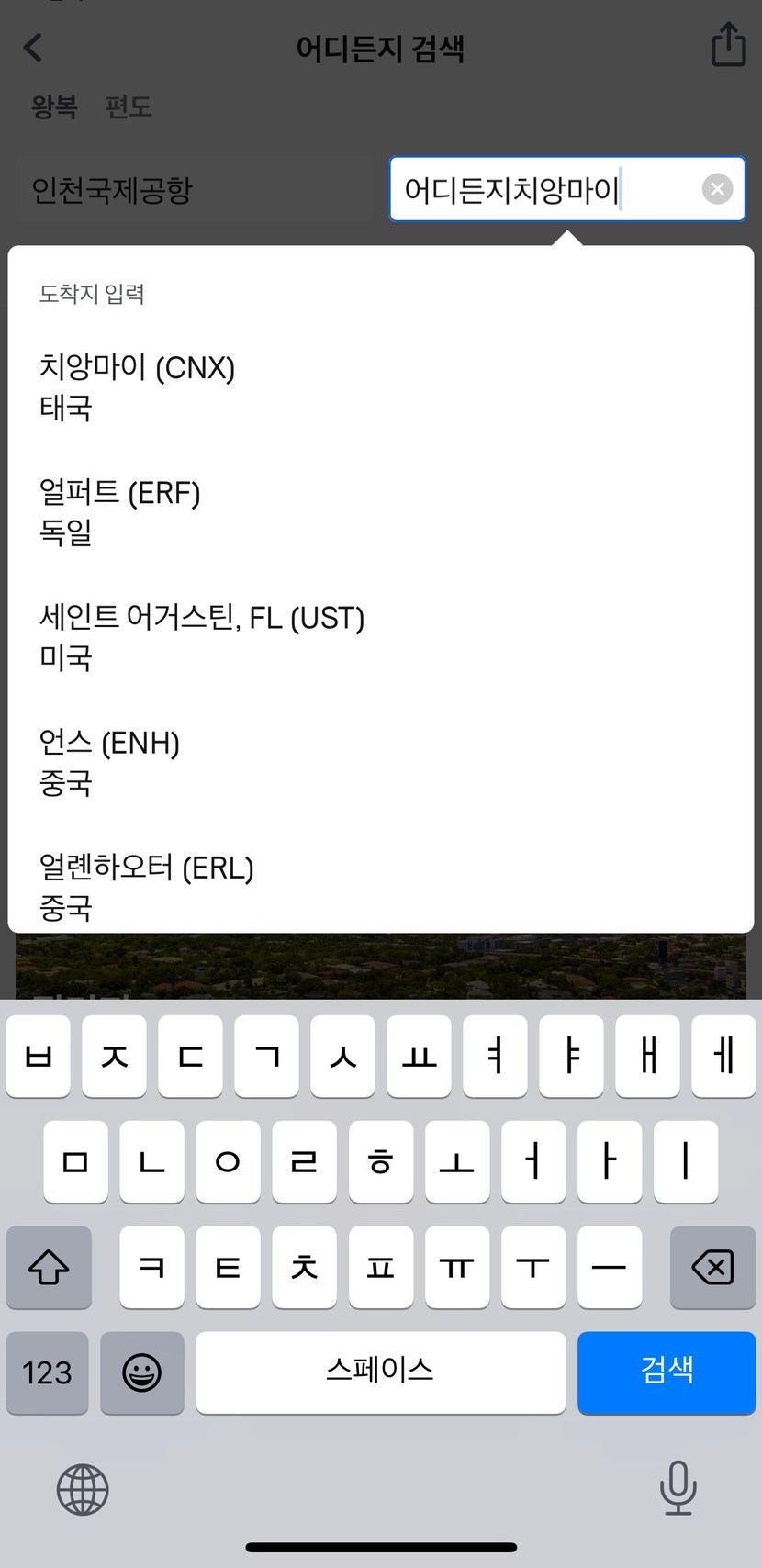
Task: Hit the blue 검색 keyboard key
Action: (667, 1372)
